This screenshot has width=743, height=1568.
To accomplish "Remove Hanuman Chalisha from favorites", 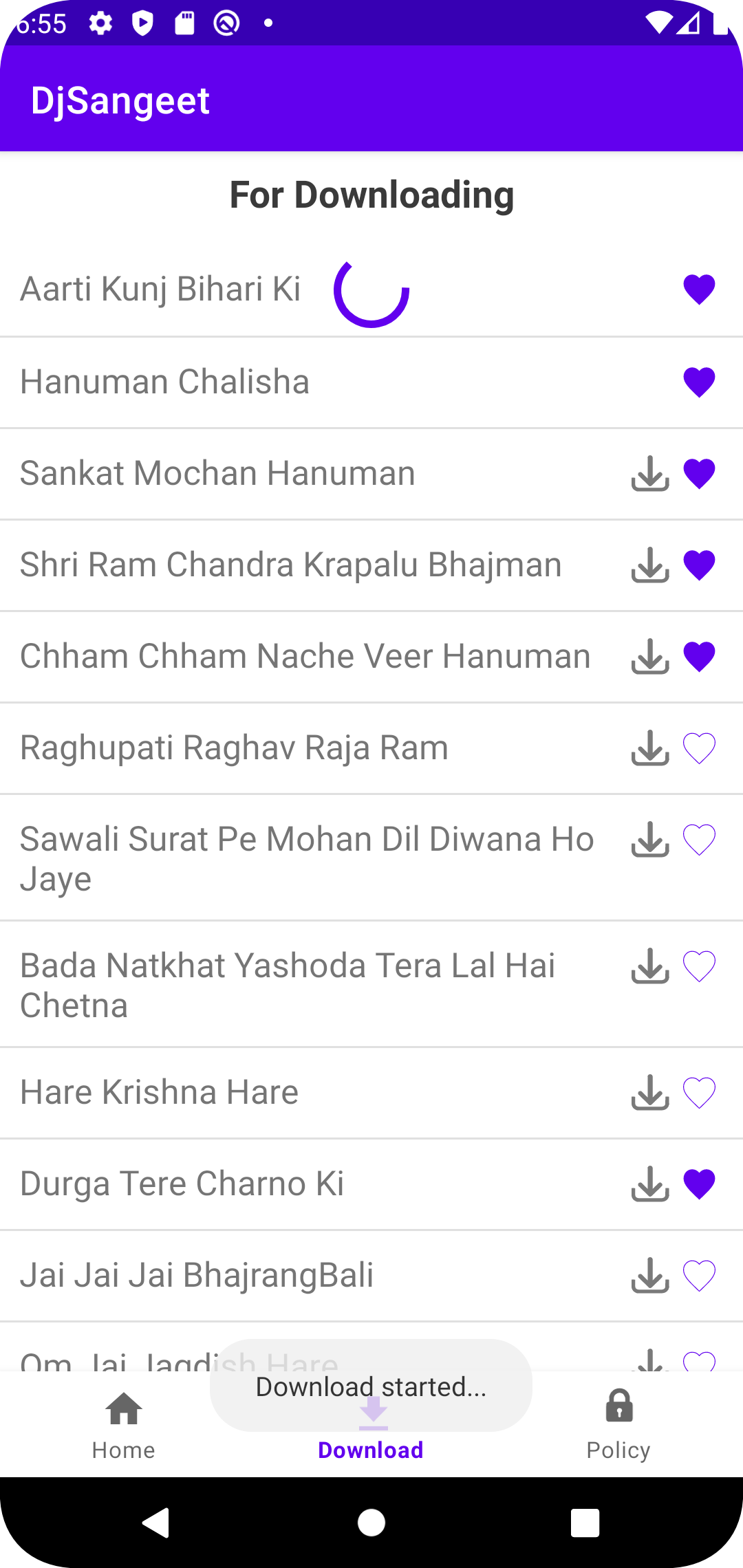I will coord(699,382).
